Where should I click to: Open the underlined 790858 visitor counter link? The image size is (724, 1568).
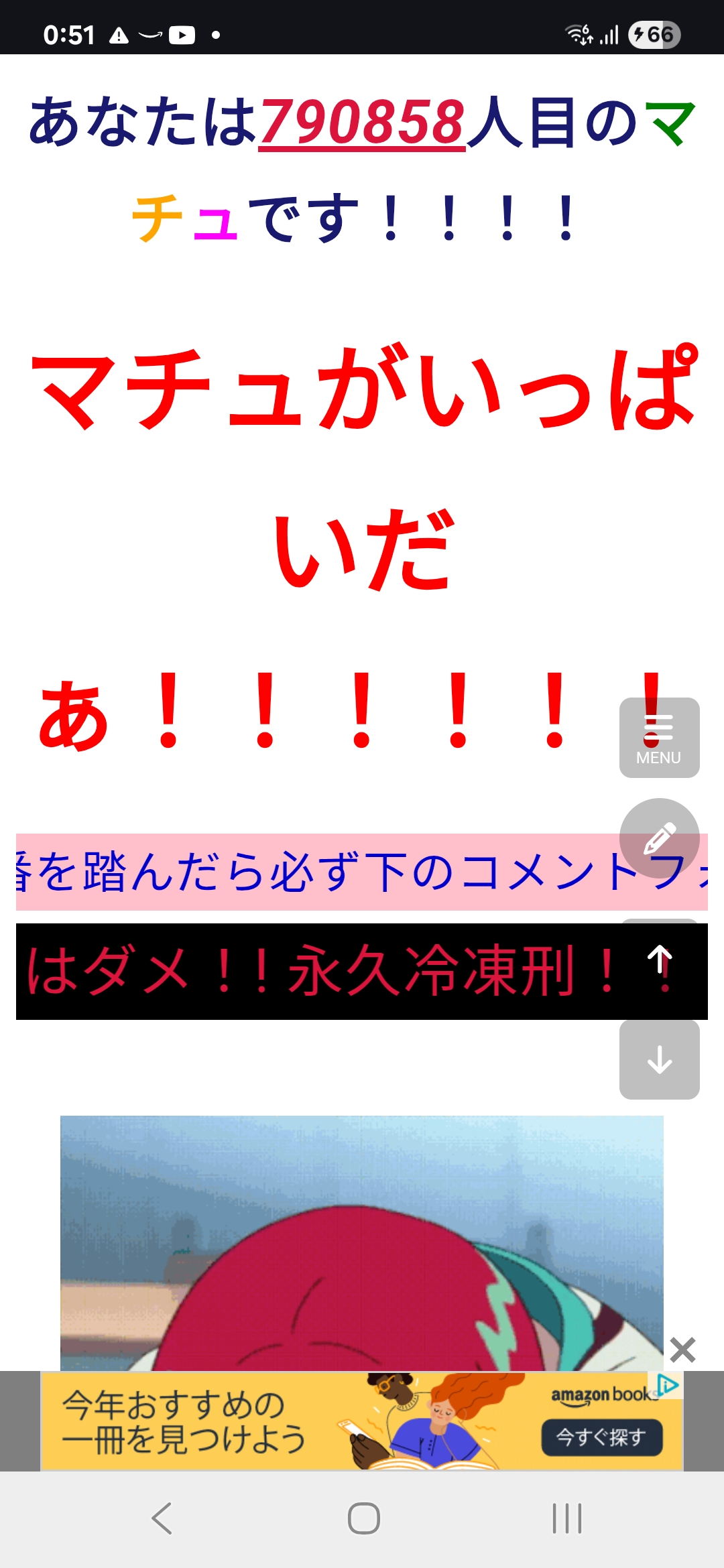362,122
